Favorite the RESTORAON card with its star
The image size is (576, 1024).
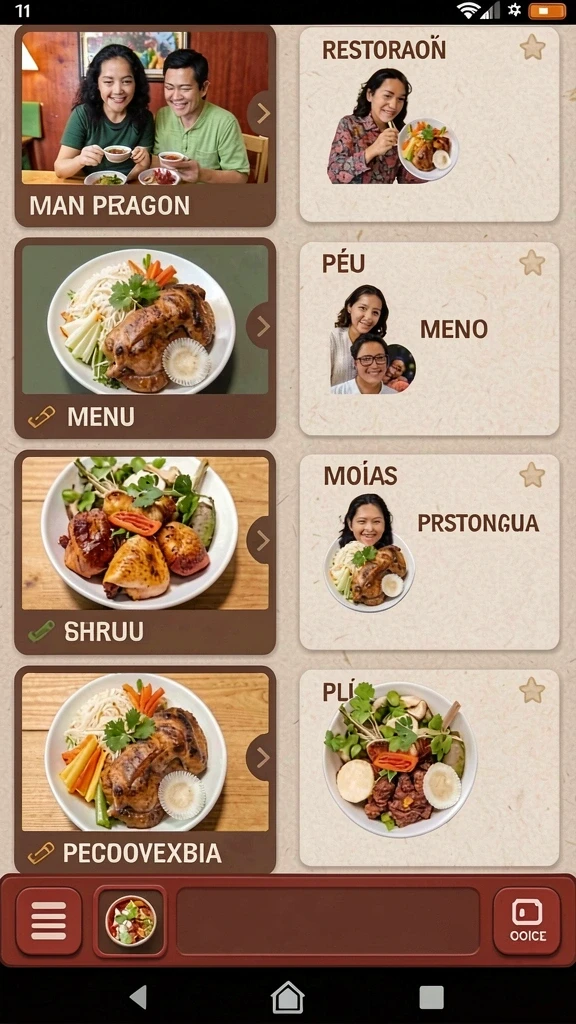tap(532, 47)
